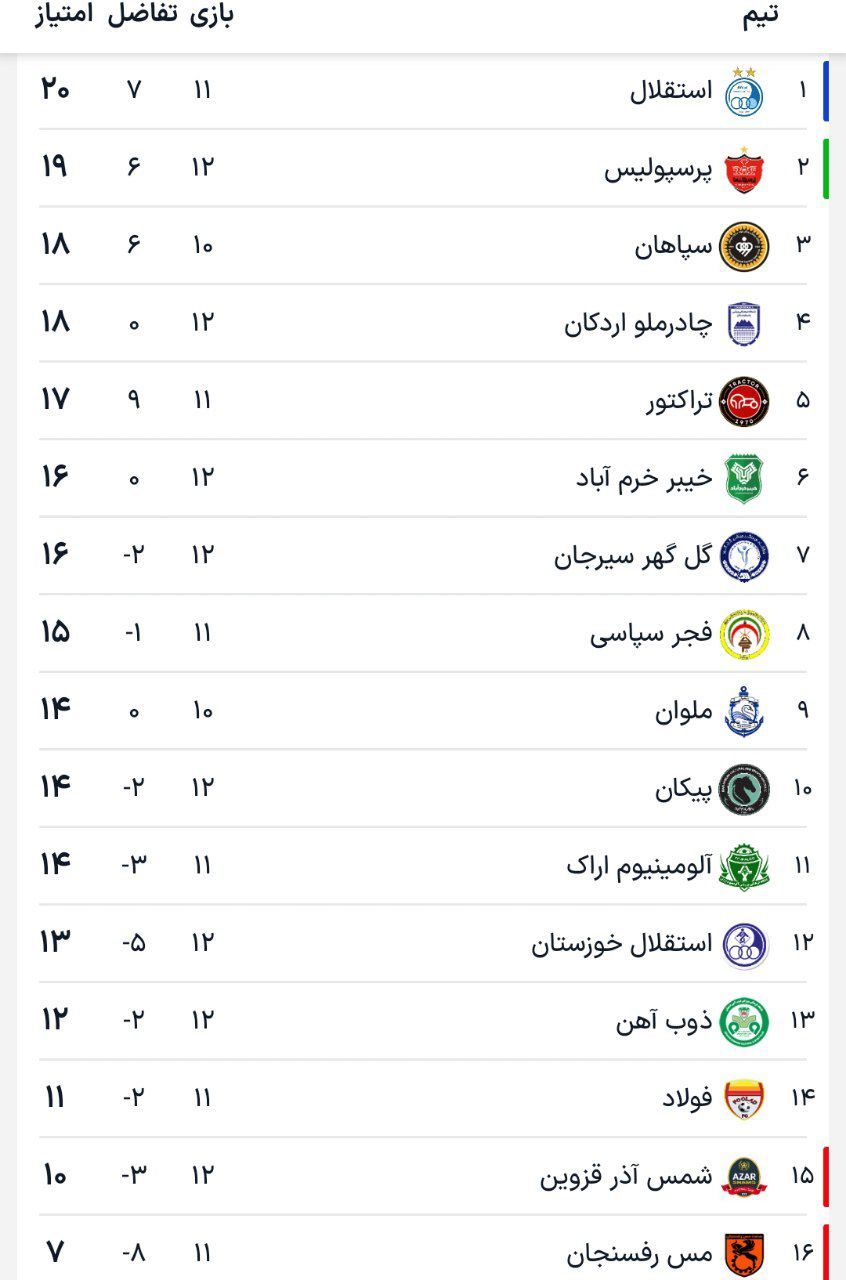Screen dimensions: 846x1280
Task: View the ذوب آهن row
Action: (423, 1021)
